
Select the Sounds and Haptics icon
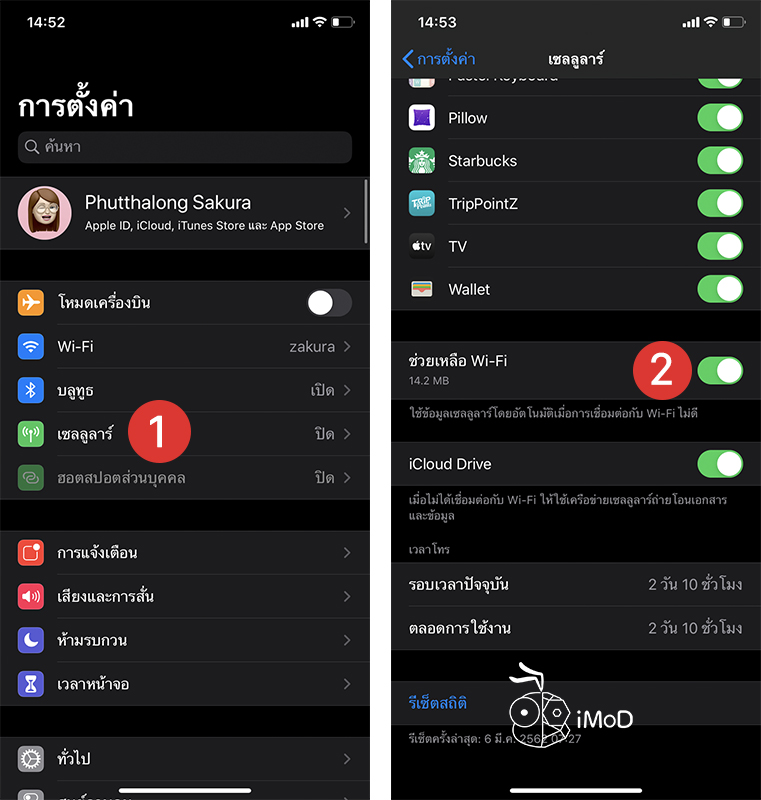coord(31,597)
